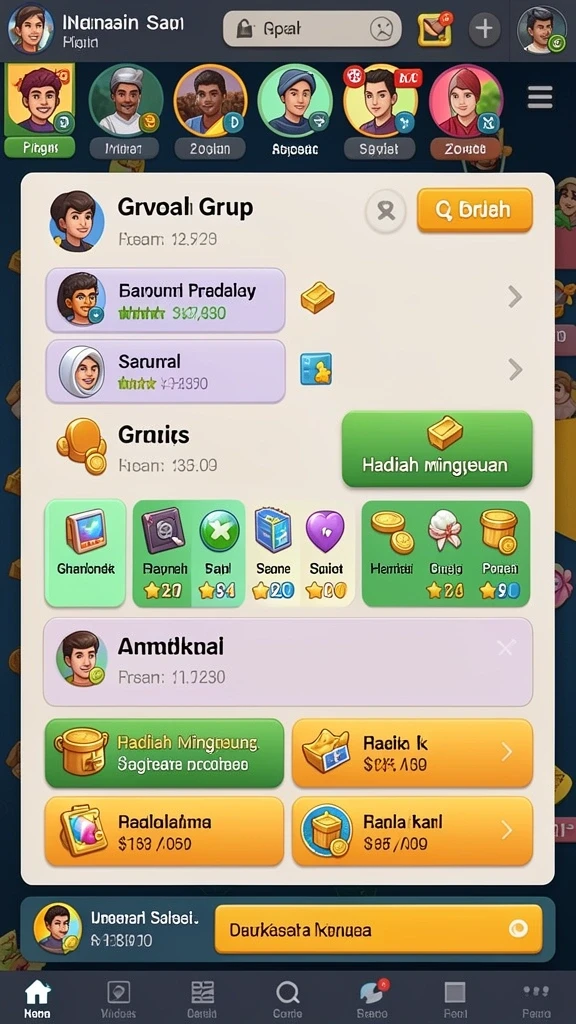The height and width of the screenshot is (1024, 576).
Task: Open the hamburger menu beside the avatars
Action: (539, 98)
